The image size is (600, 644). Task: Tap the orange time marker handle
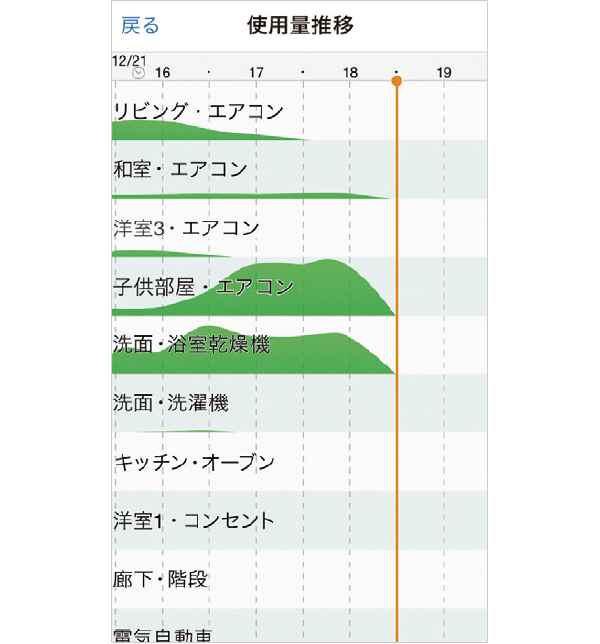[x=397, y=80]
